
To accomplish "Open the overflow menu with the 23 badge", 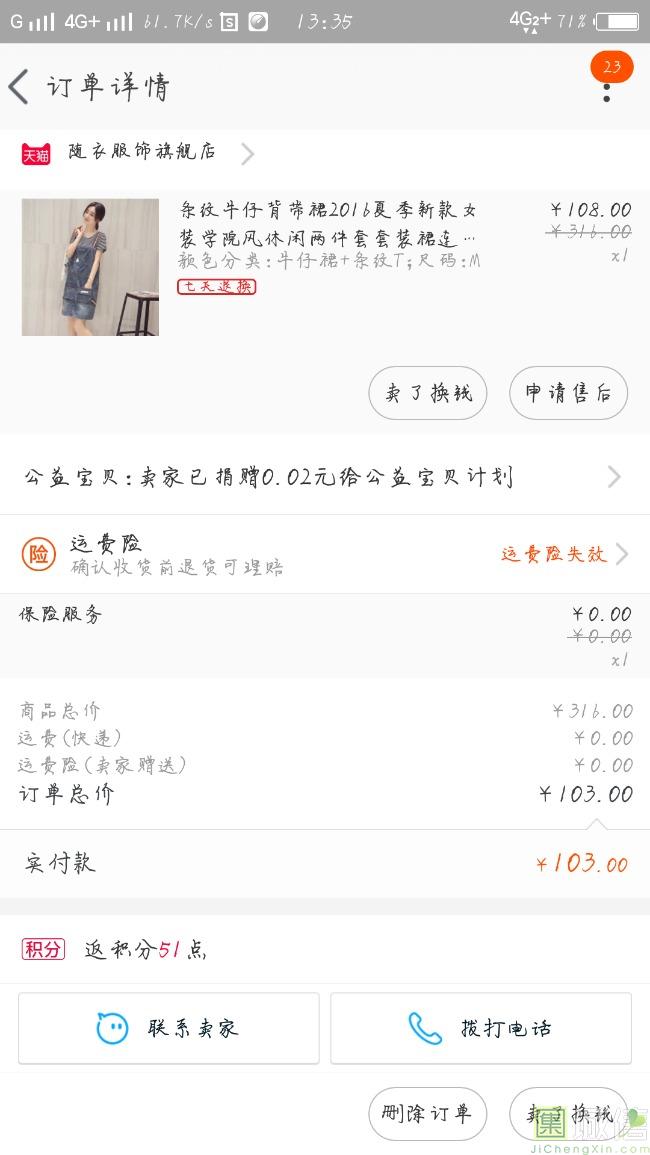I will pyautogui.click(x=606, y=91).
